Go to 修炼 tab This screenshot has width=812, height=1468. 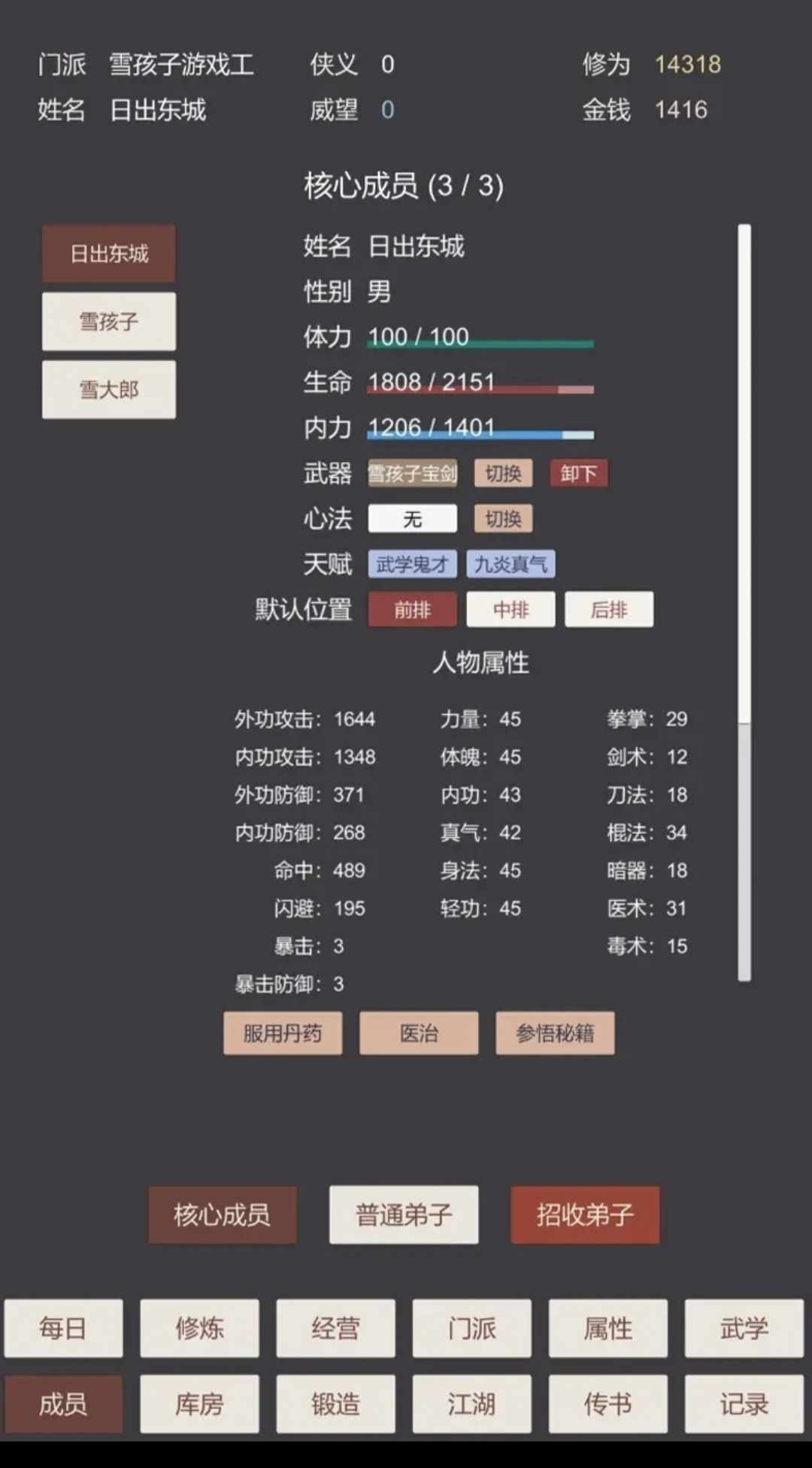[199, 1328]
